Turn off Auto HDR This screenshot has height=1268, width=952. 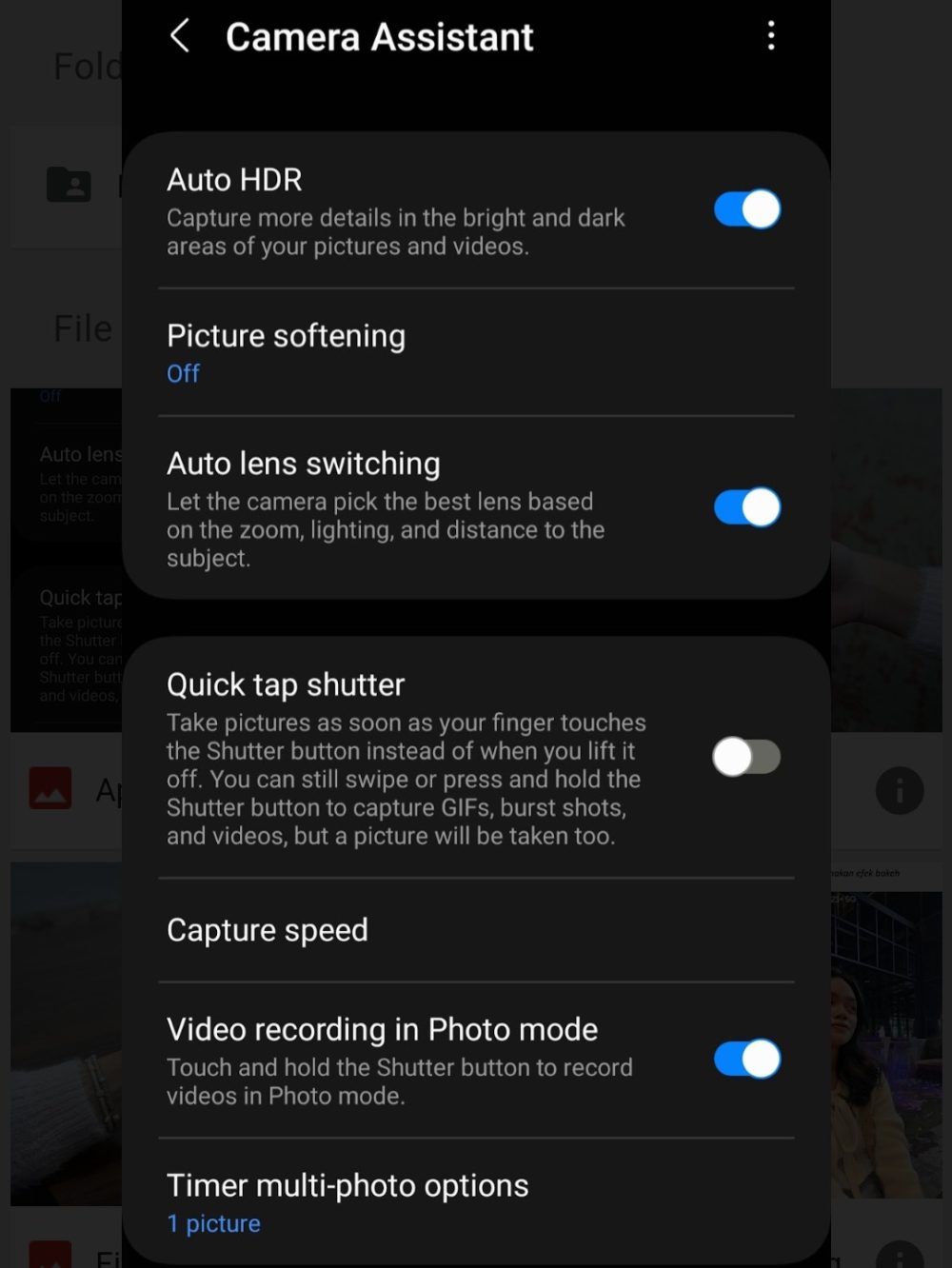[746, 209]
